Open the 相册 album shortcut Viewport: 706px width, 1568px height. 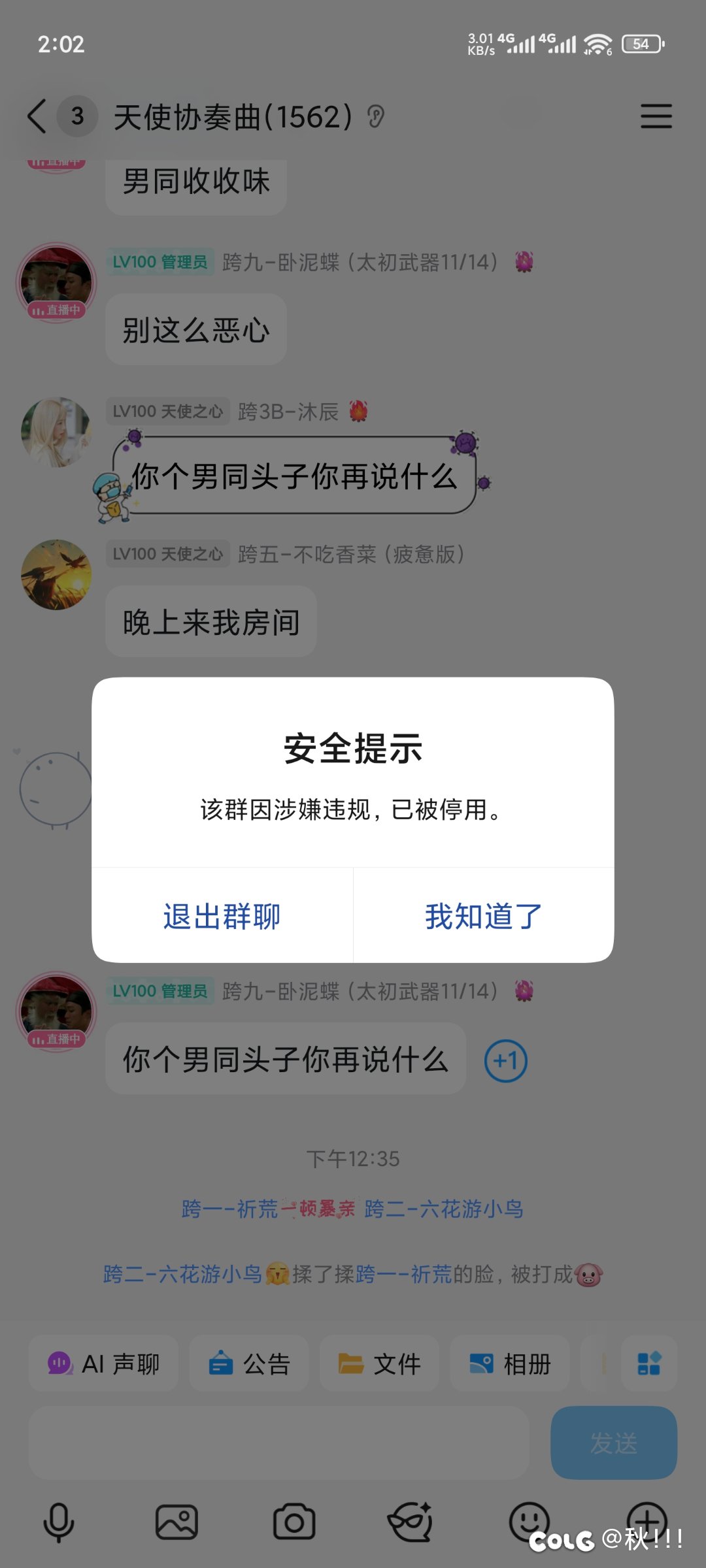(510, 1364)
